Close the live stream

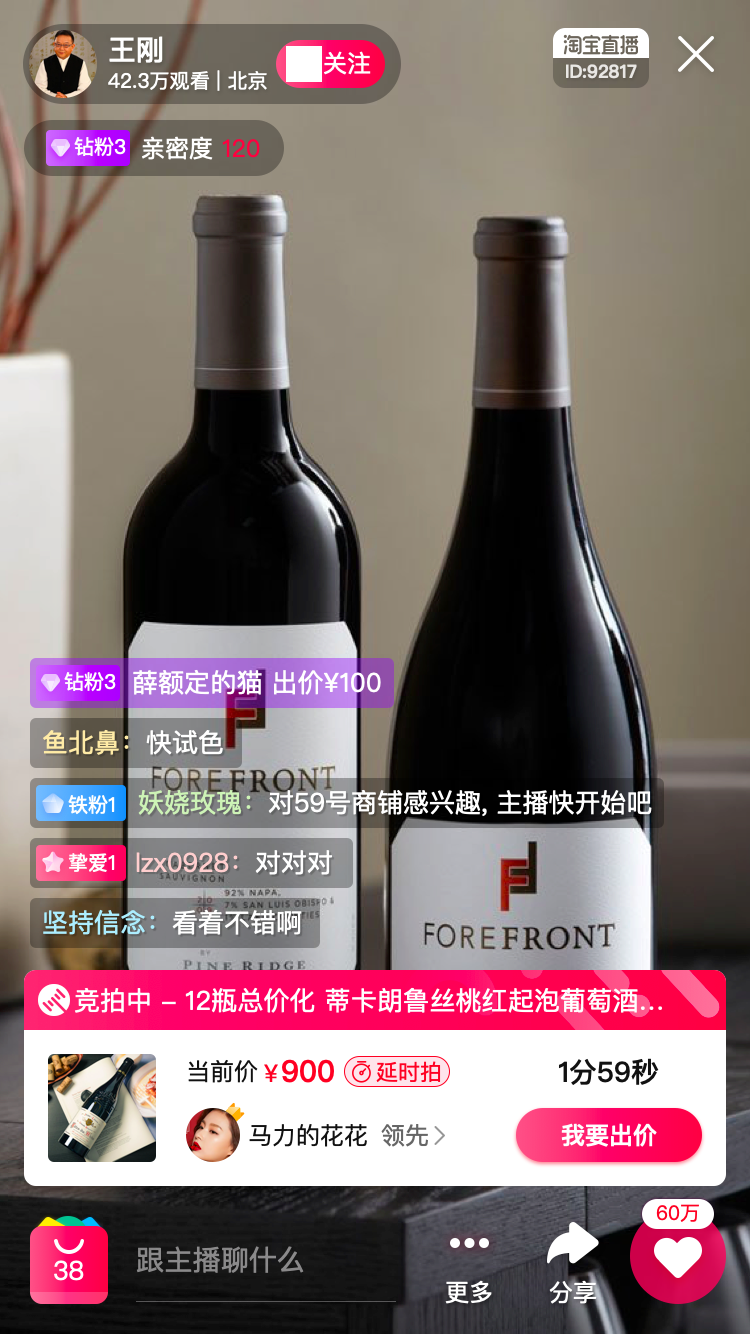(x=695, y=55)
